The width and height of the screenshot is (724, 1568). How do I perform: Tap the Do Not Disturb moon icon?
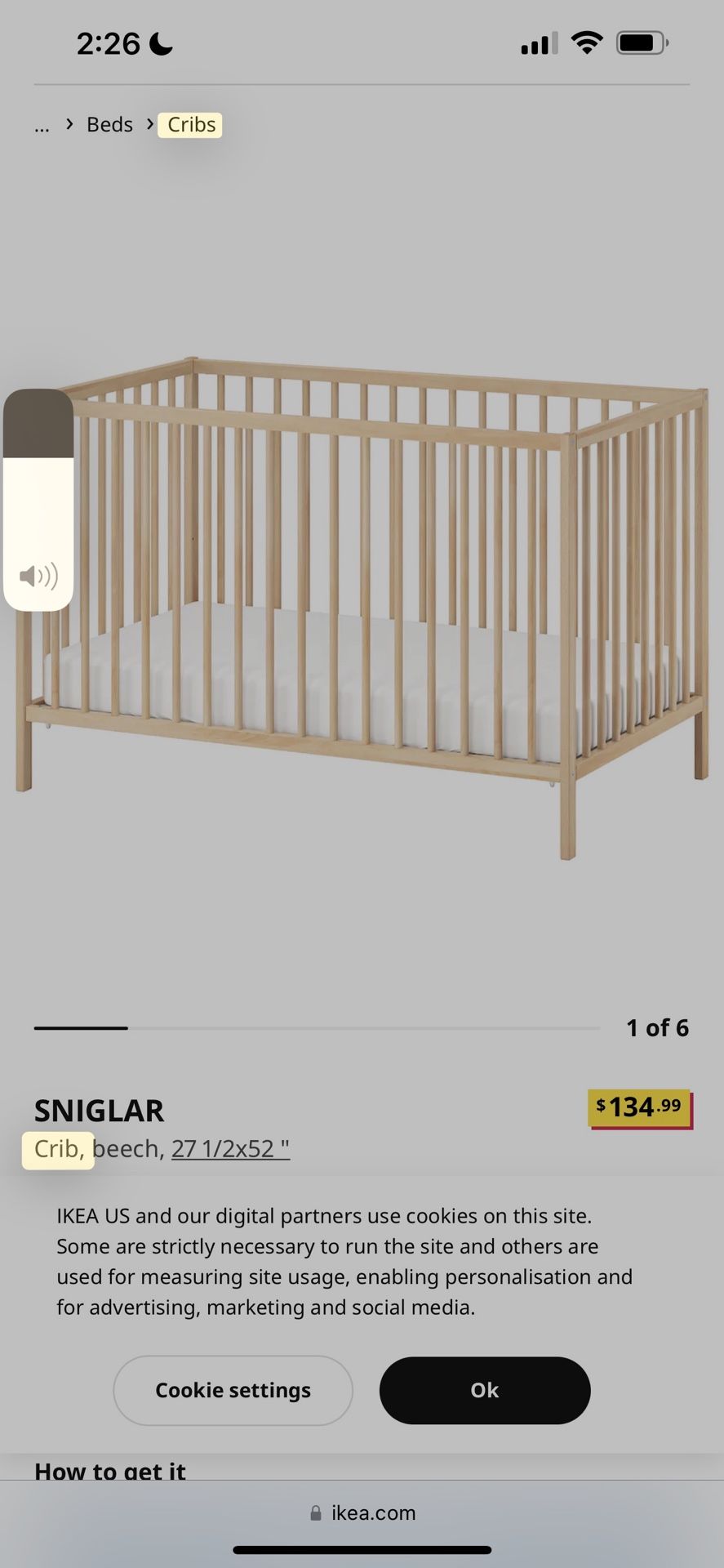coord(160,42)
